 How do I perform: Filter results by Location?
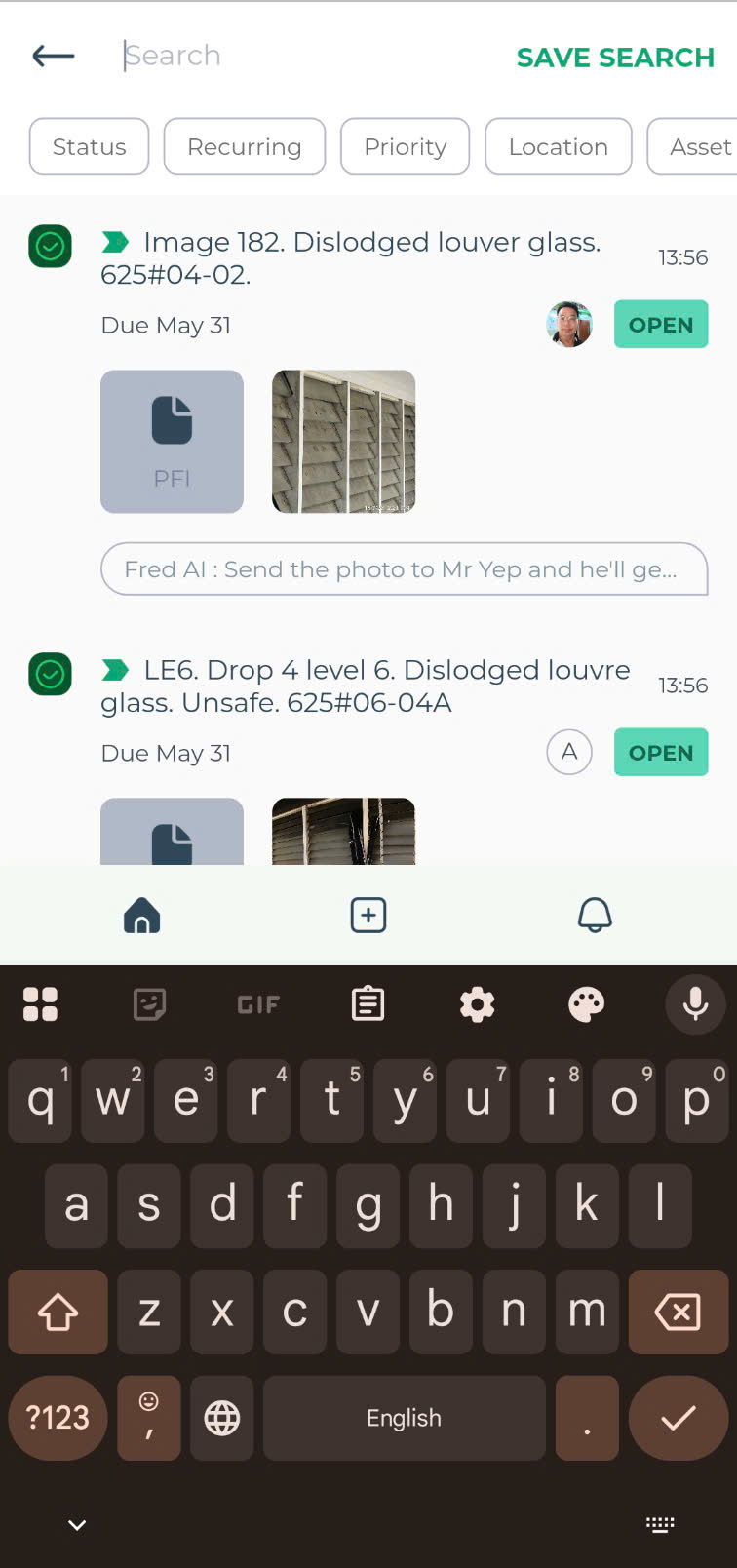(x=558, y=147)
